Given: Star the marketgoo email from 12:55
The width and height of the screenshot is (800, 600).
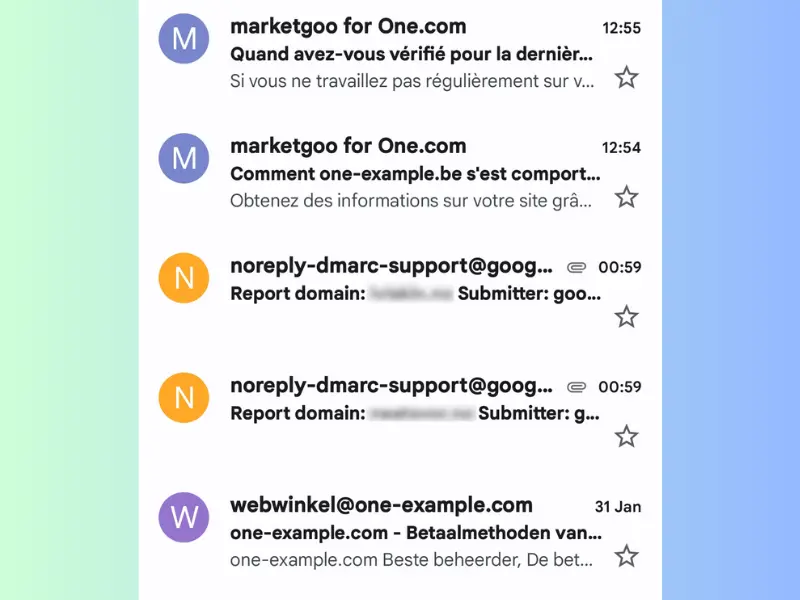Looking at the screenshot, I should tap(626, 77).
